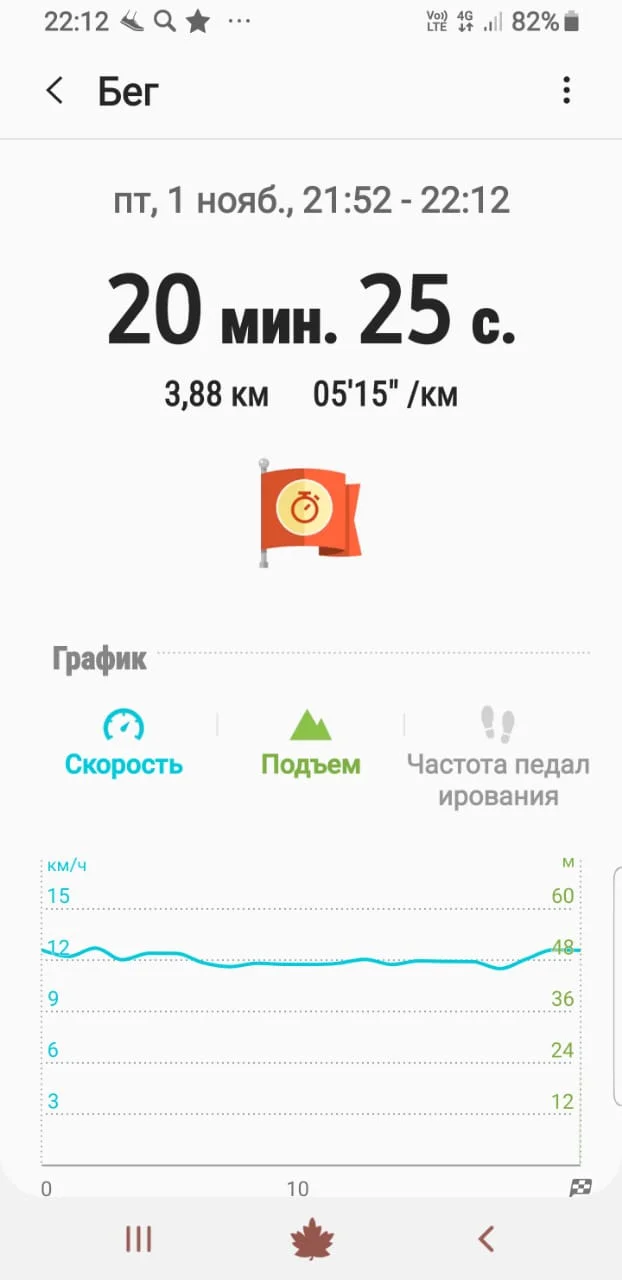This screenshot has width=622, height=1280.
Task: Toggle the Скорость graph line
Action: tap(124, 742)
